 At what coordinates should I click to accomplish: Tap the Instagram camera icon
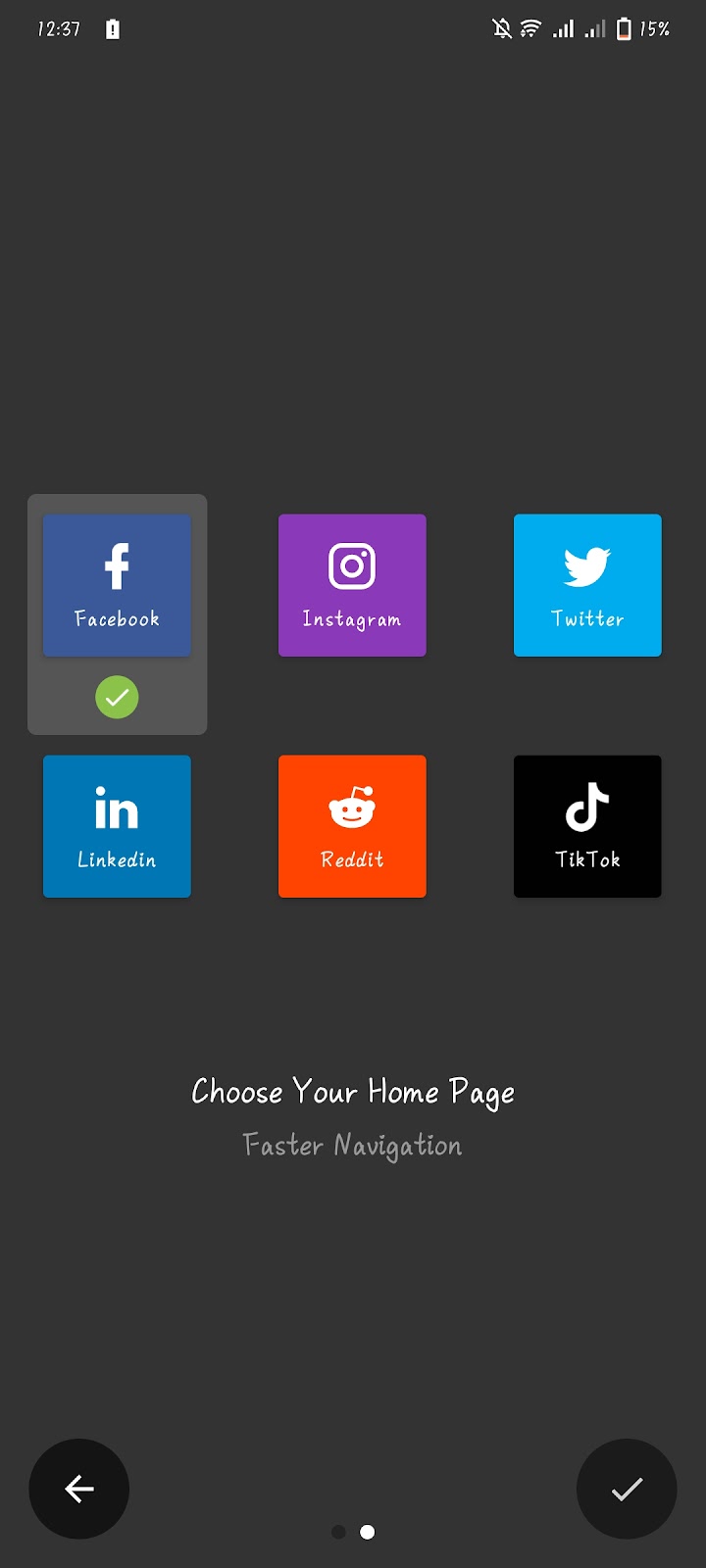coord(352,565)
